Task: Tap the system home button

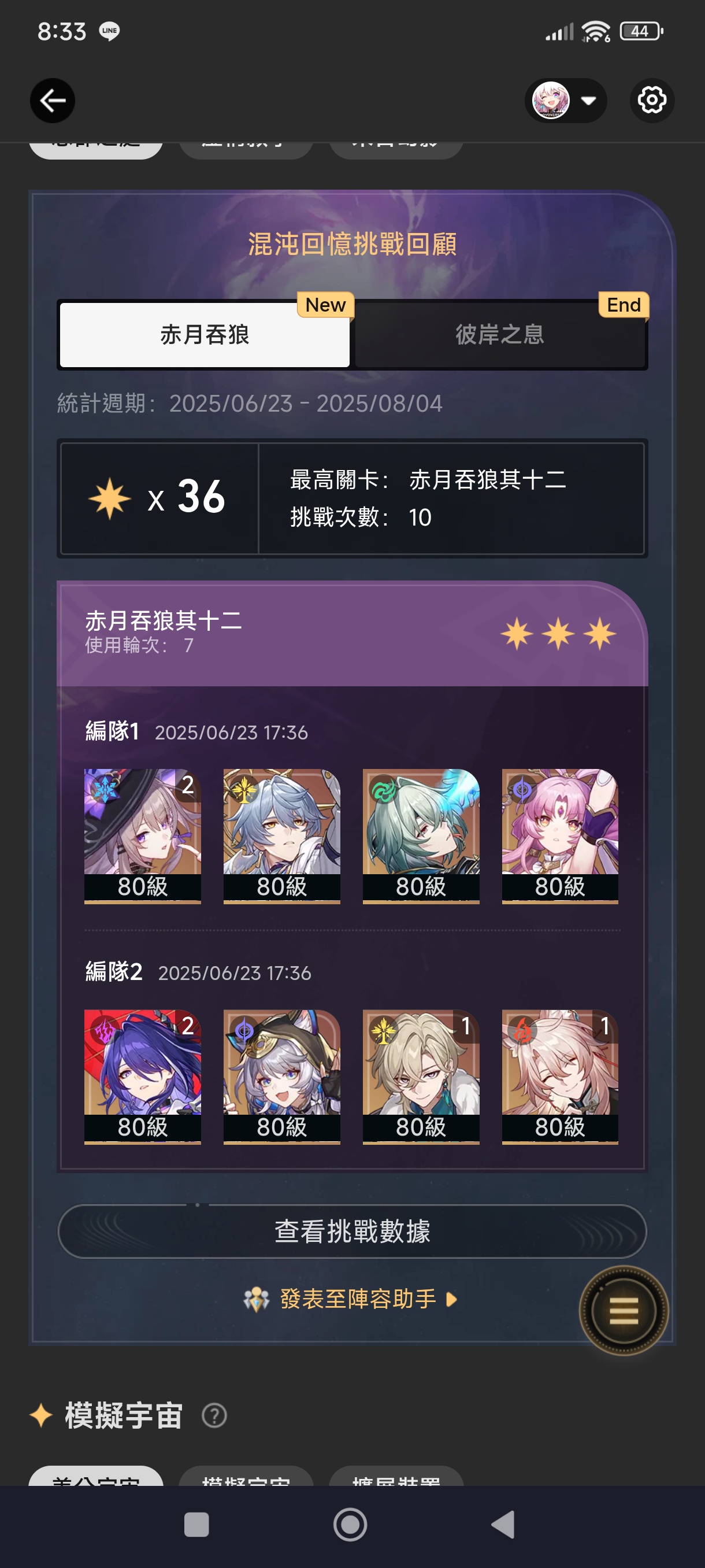Action: [350, 1525]
